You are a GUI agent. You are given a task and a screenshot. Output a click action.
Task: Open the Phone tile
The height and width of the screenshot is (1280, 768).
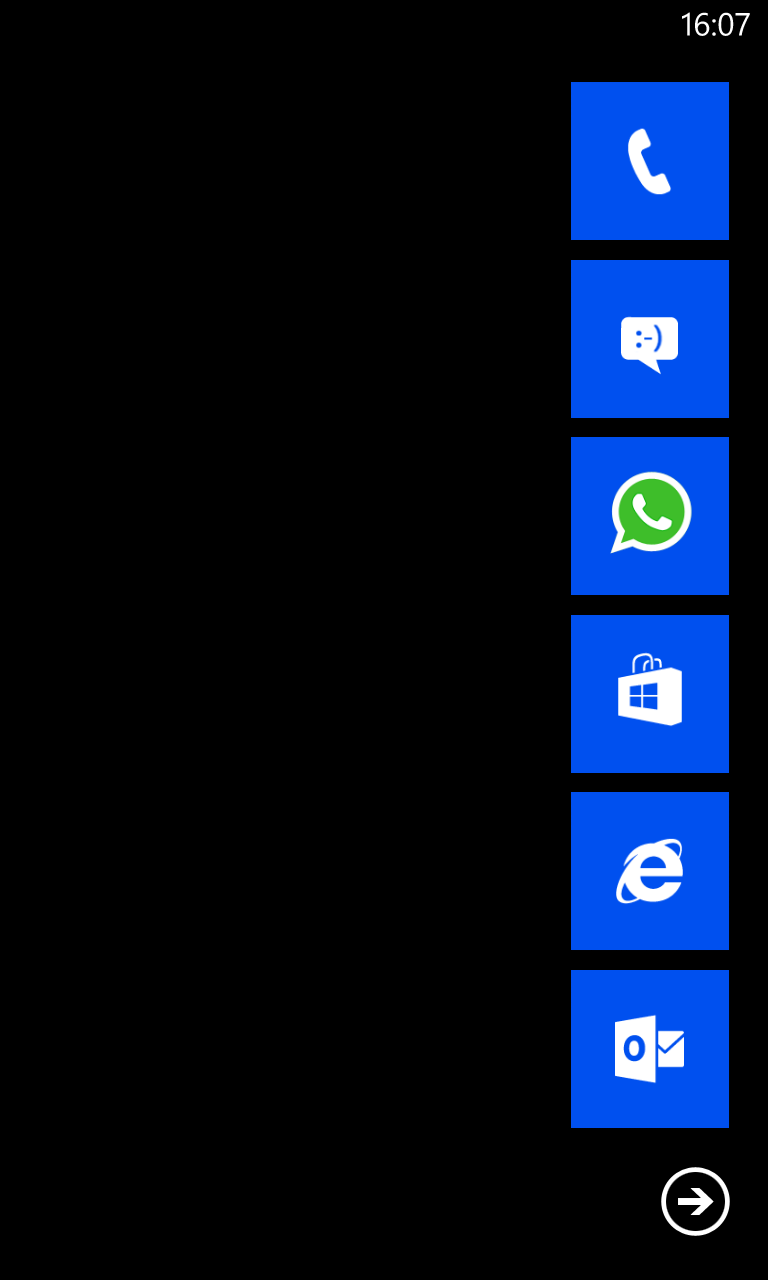650,161
